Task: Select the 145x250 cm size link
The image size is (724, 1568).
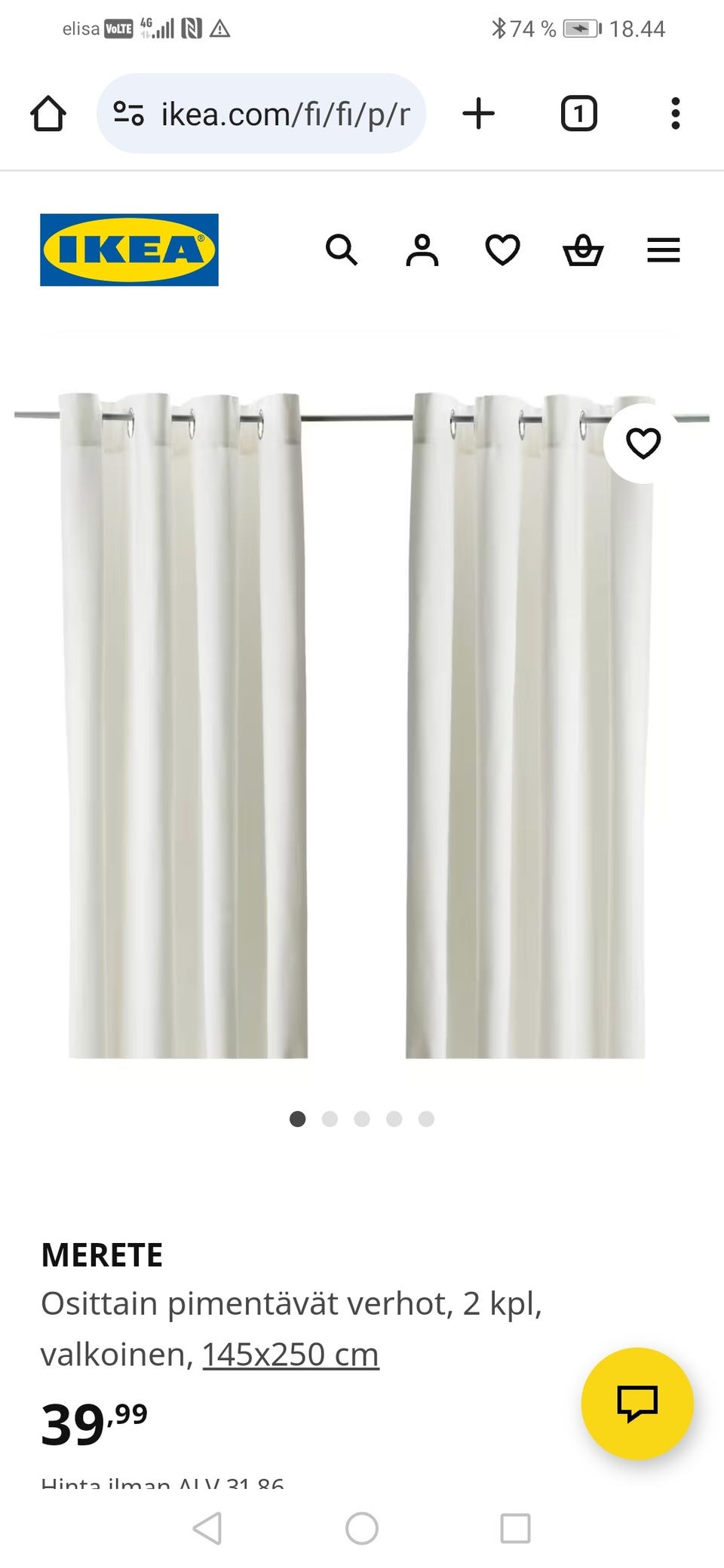Action: pos(290,1355)
